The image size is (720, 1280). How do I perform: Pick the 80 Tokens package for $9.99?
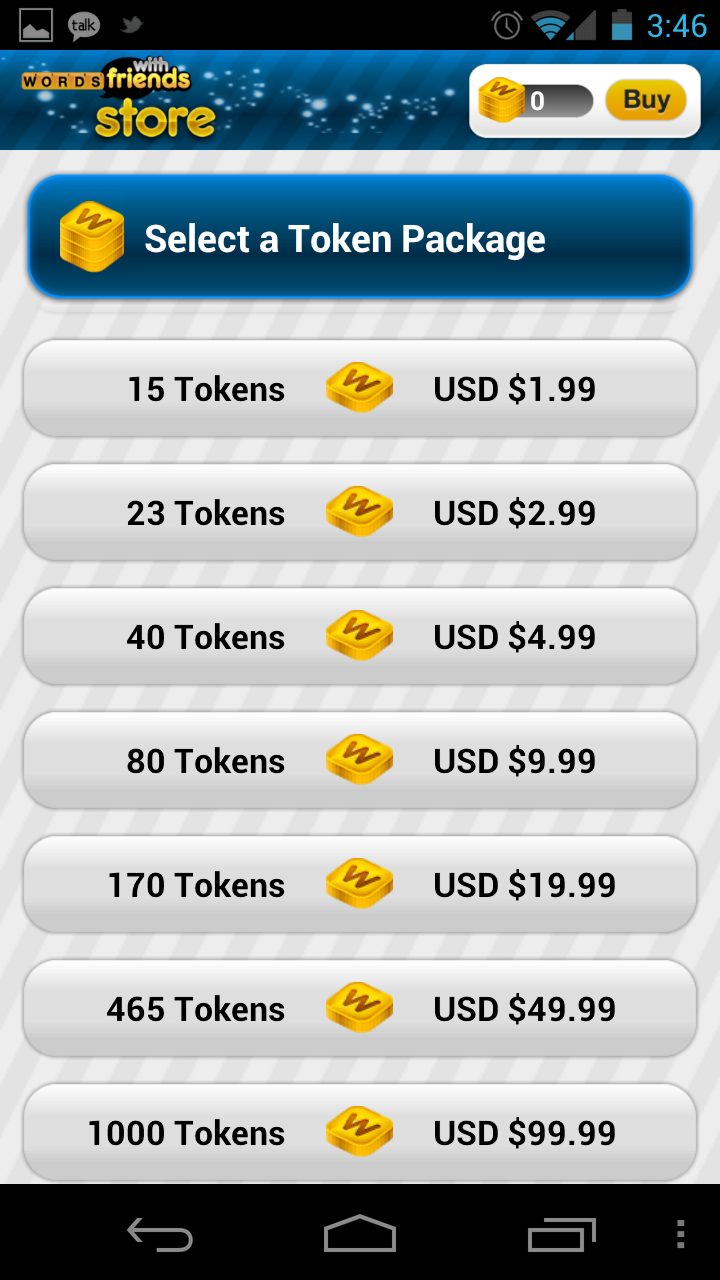pos(360,761)
